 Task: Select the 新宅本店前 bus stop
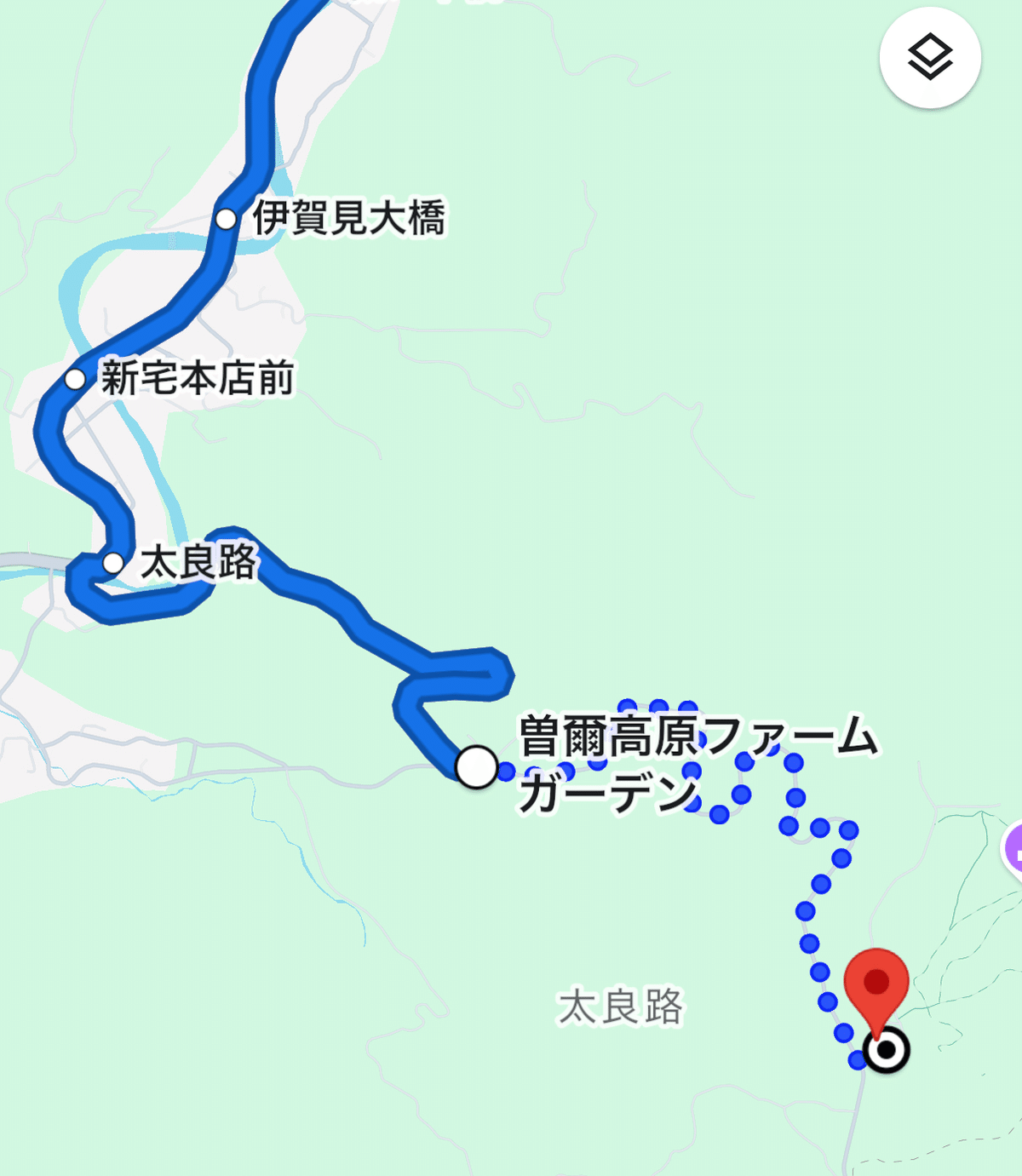tap(76, 379)
